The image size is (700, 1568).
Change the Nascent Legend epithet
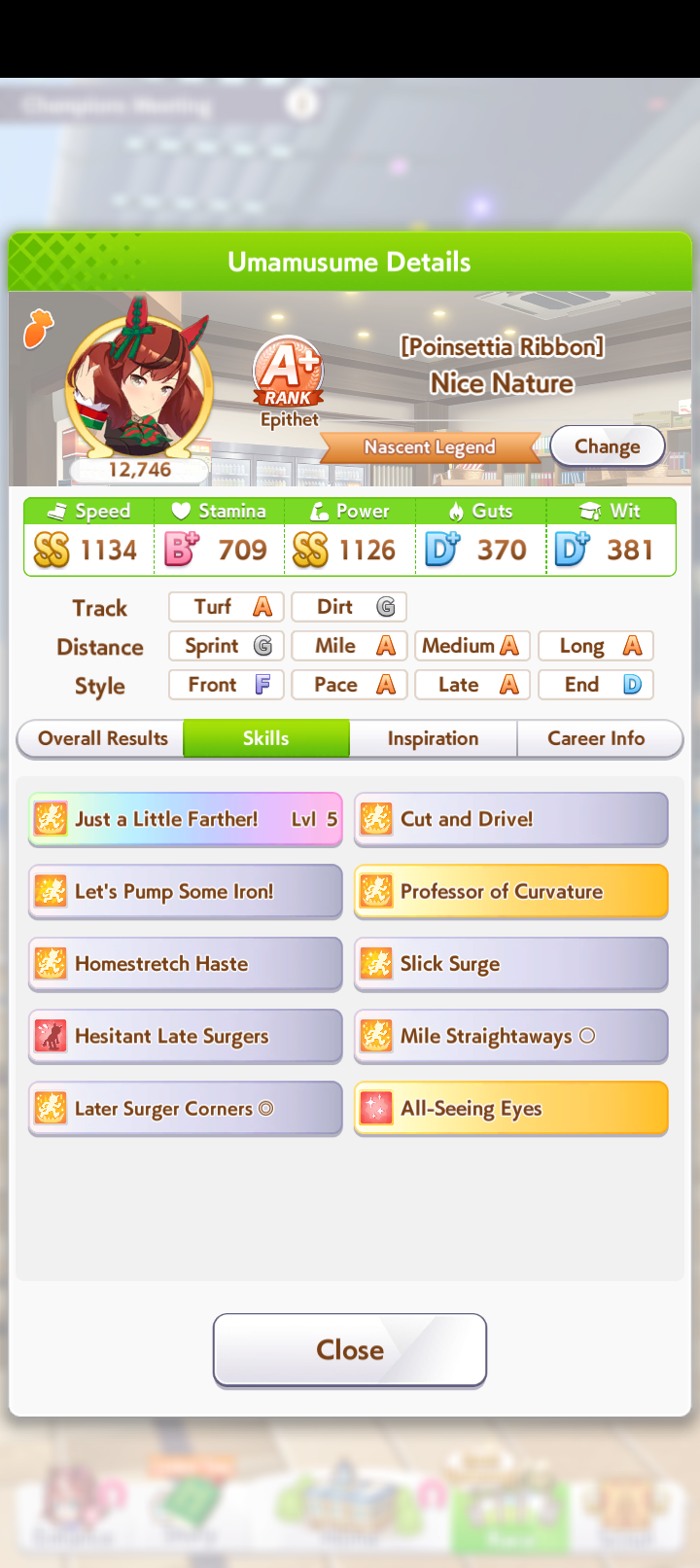click(x=608, y=446)
